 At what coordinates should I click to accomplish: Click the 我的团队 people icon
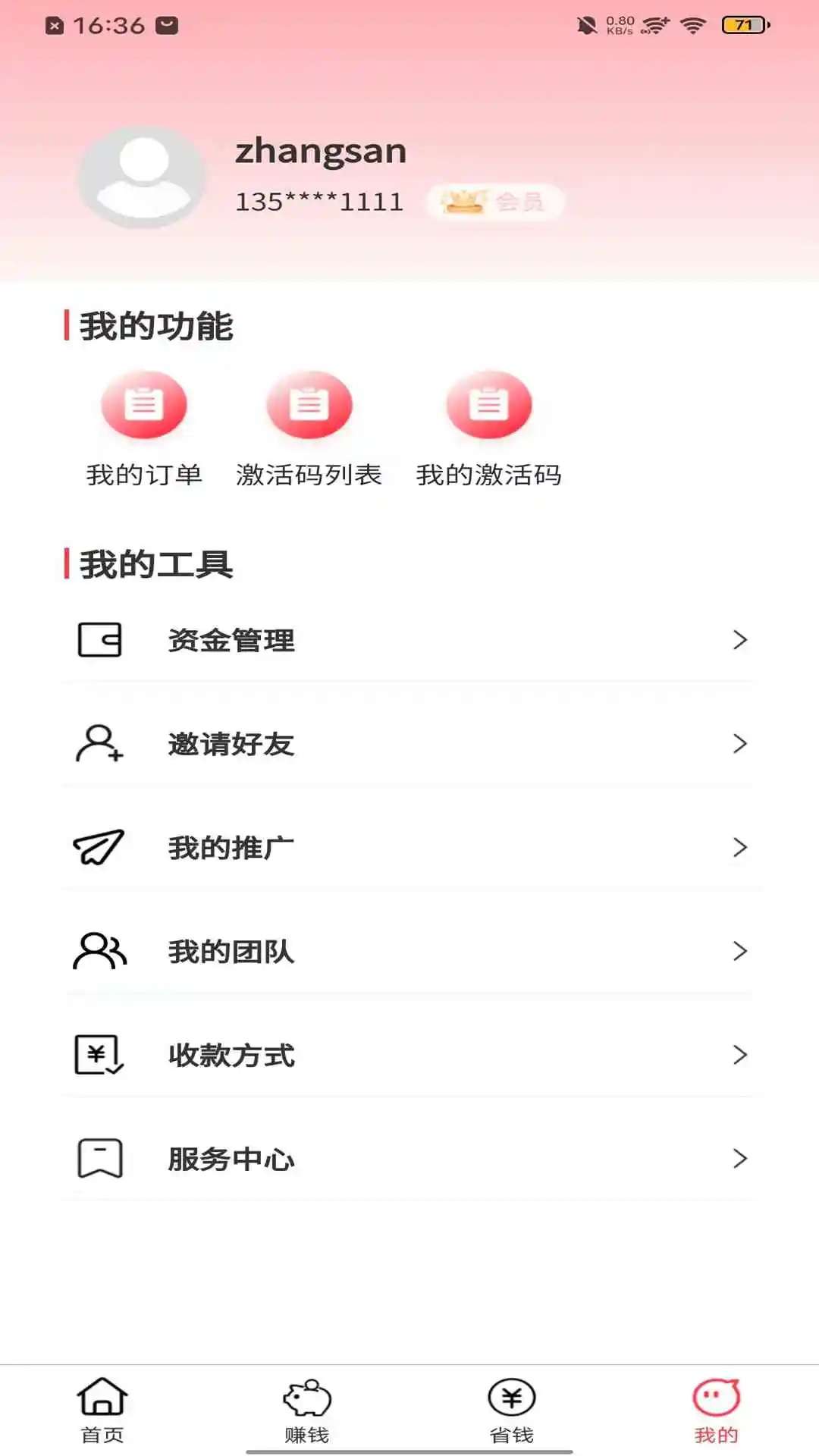pos(99,952)
